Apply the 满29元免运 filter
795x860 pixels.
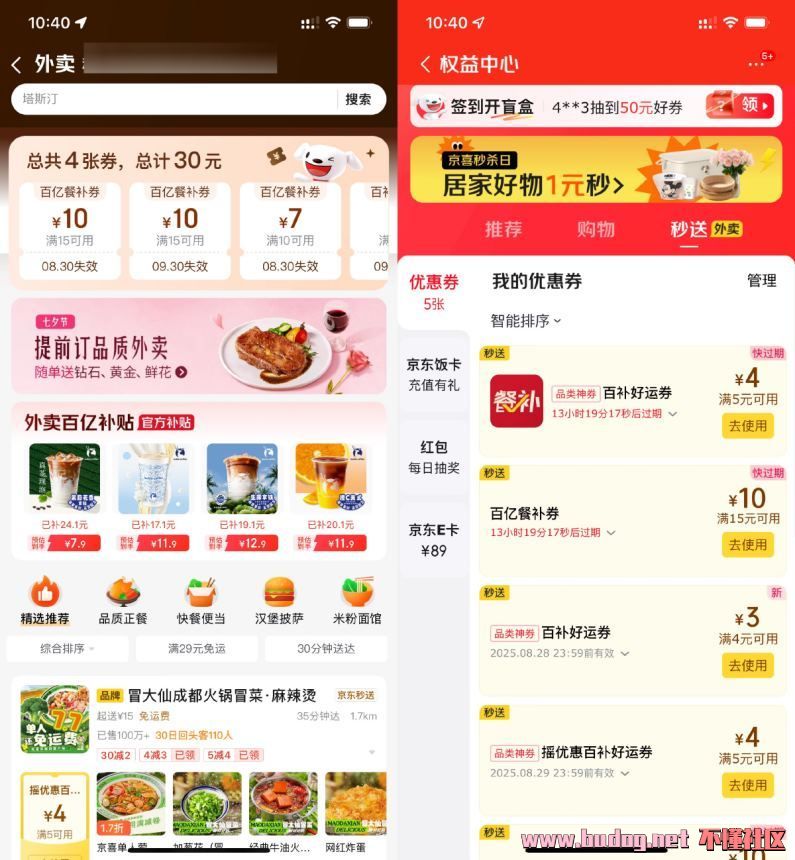[x=196, y=649]
